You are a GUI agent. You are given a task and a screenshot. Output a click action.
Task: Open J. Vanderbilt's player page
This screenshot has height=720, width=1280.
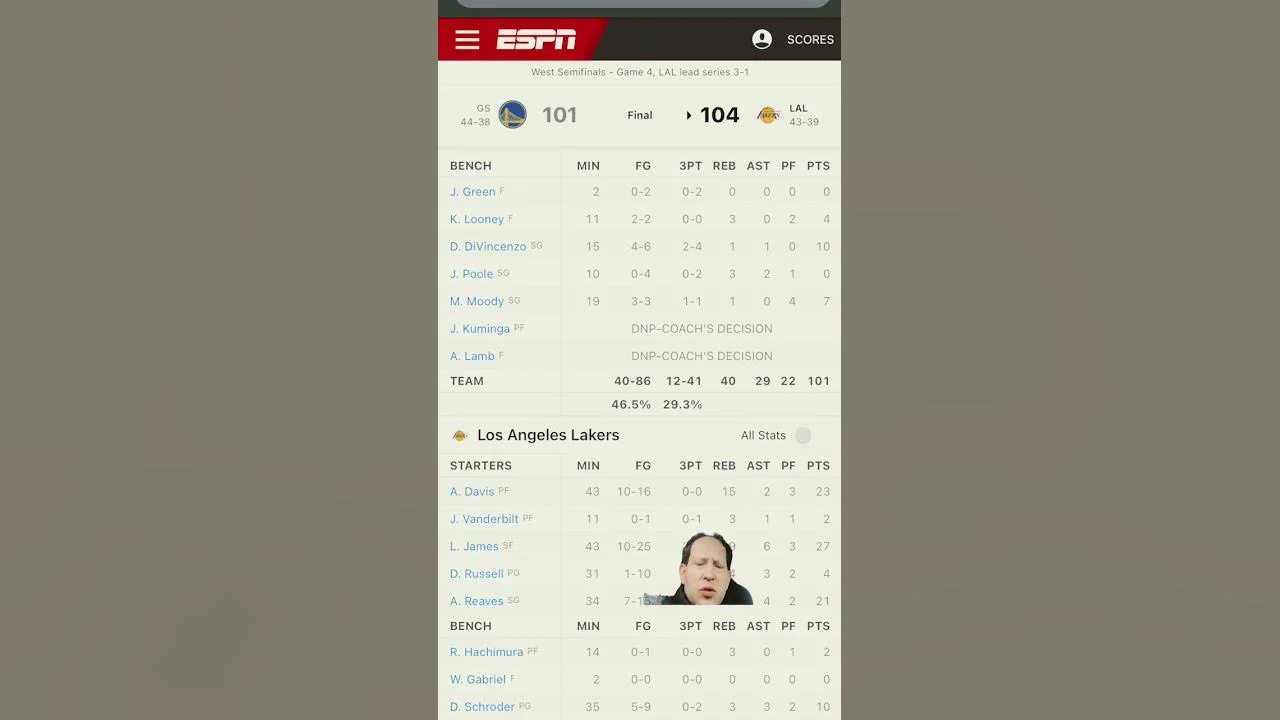pos(484,519)
